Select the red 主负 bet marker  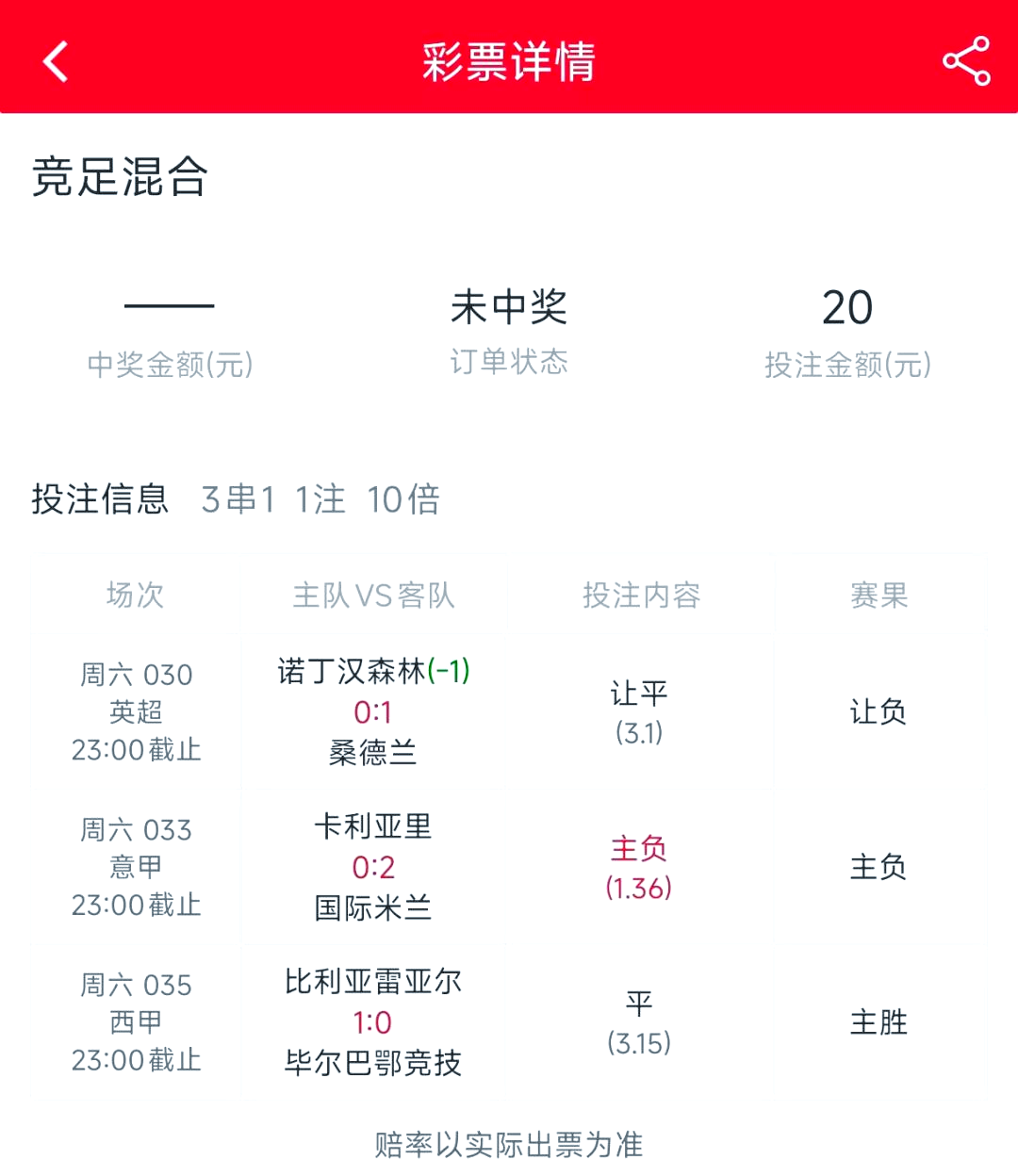click(639, 848)
